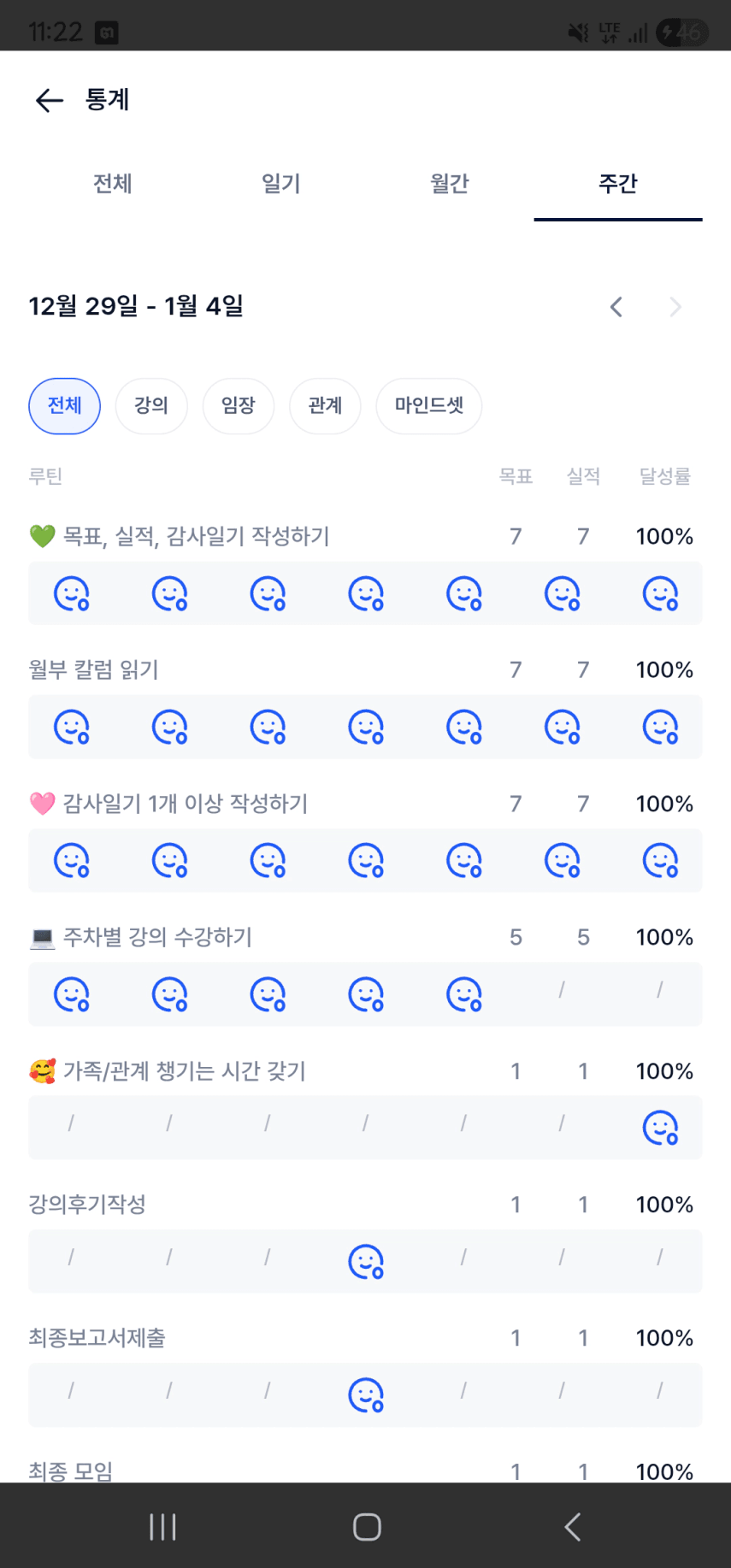Select the 주간 tab
Image resolution: width=731 pixels, height=1568 pixels.
click(x=617, y=184)
